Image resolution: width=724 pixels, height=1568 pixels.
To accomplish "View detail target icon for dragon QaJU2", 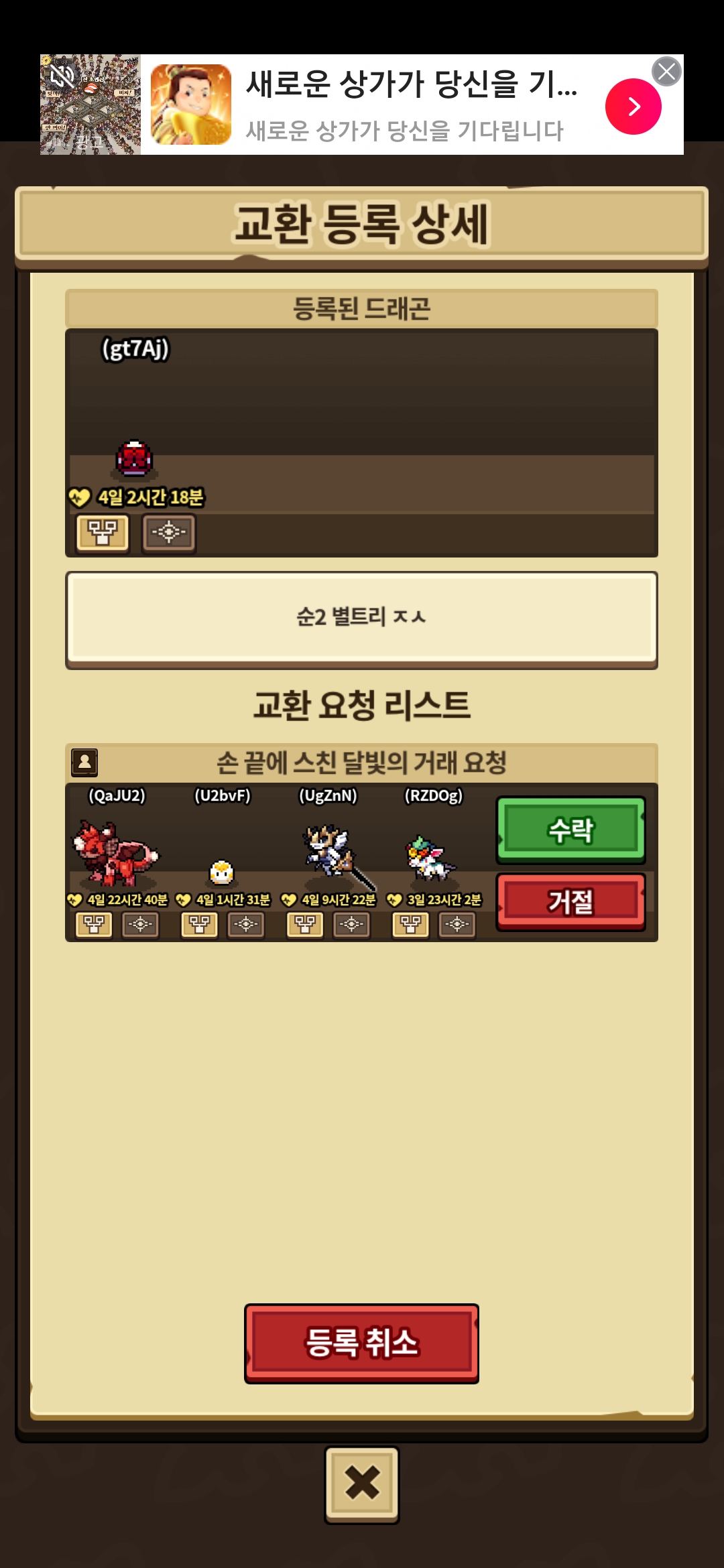I will coord(140,925).
